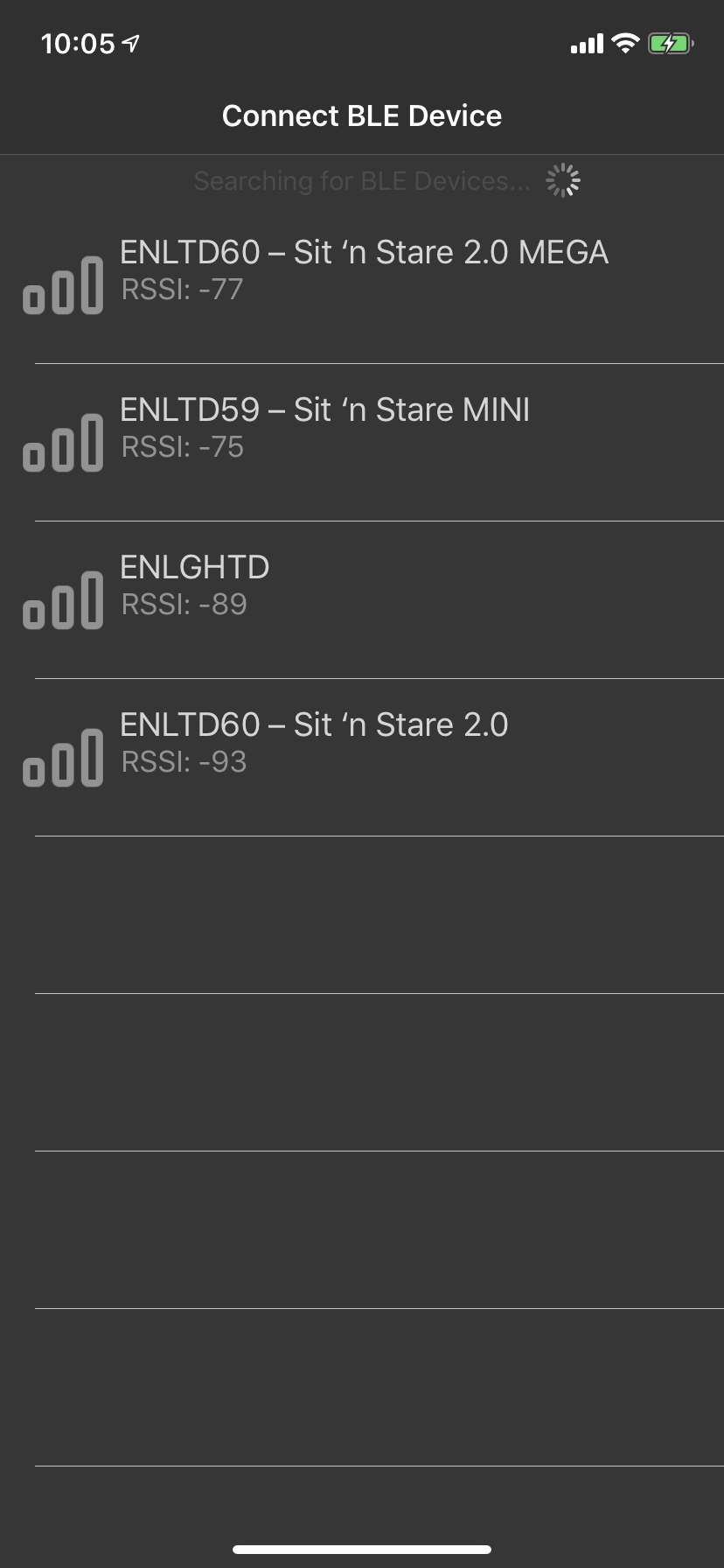The height and width of the screenshot is (1568, 724).
Task: Open ENLTD60 – Sit 'n Stare 2.0 with RSSI -93
Action: pyautogui.click(x=362, y=757)
